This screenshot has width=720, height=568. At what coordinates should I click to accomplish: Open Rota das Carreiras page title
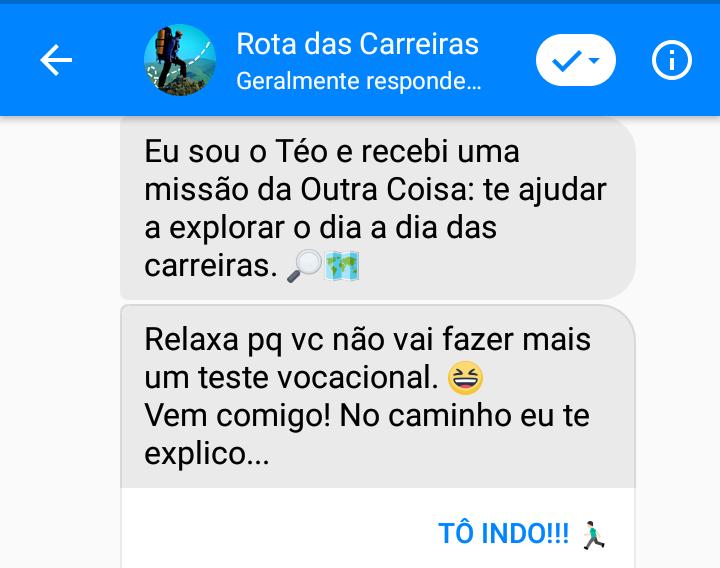click(x=357, y=45)
